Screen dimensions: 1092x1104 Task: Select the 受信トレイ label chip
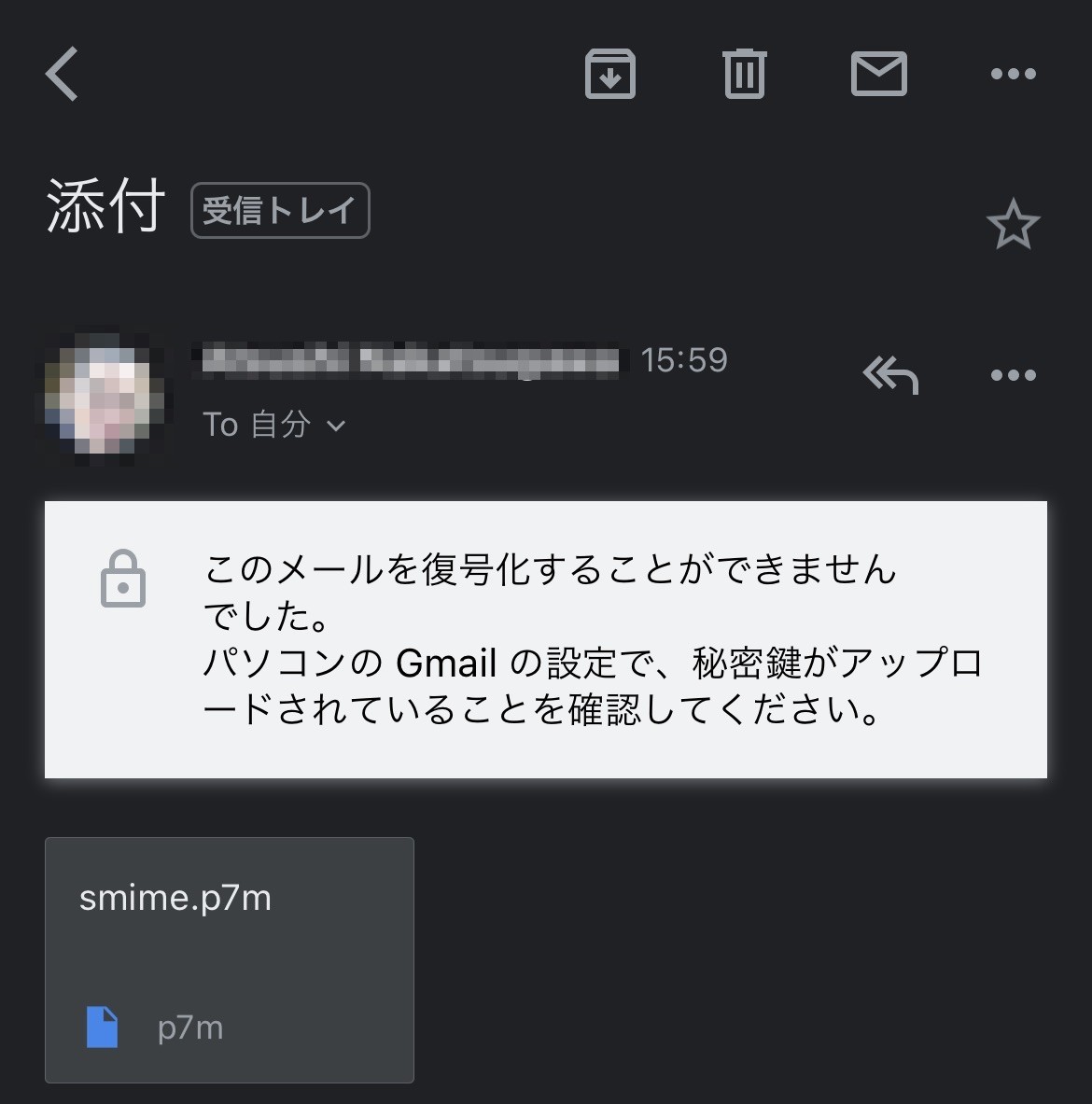[279, 211]
